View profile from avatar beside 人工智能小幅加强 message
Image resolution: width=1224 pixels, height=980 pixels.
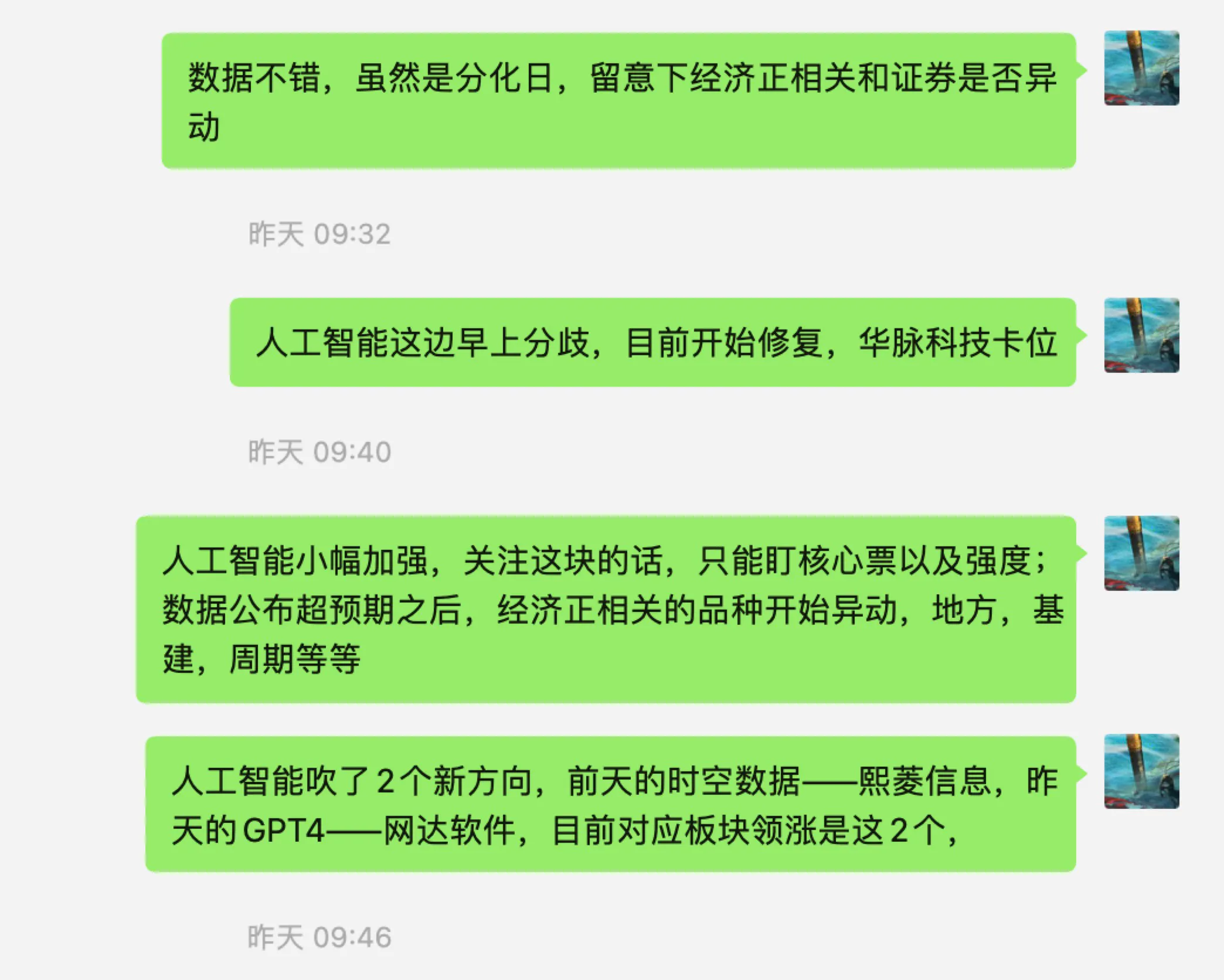coord(1141,553)
